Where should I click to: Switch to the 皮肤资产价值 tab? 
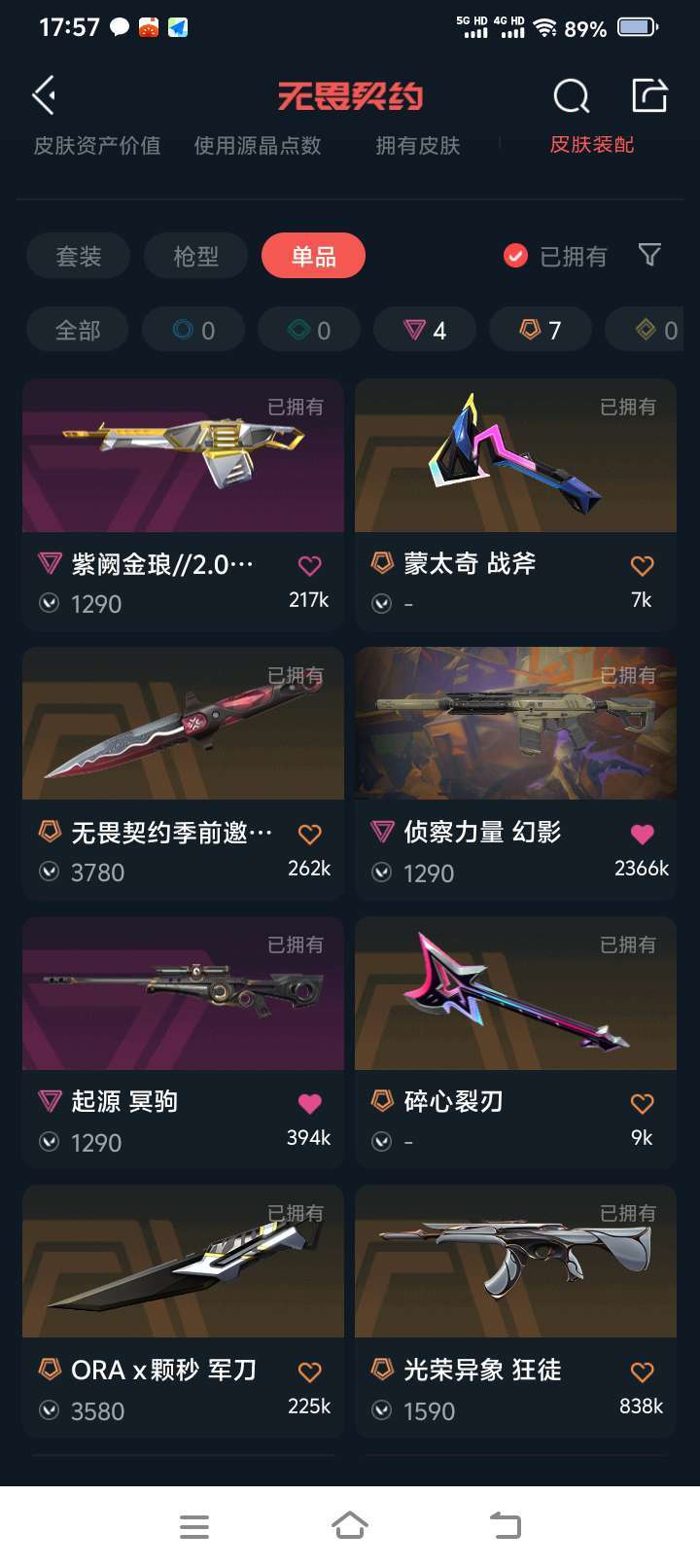click(x=97, y=146)
